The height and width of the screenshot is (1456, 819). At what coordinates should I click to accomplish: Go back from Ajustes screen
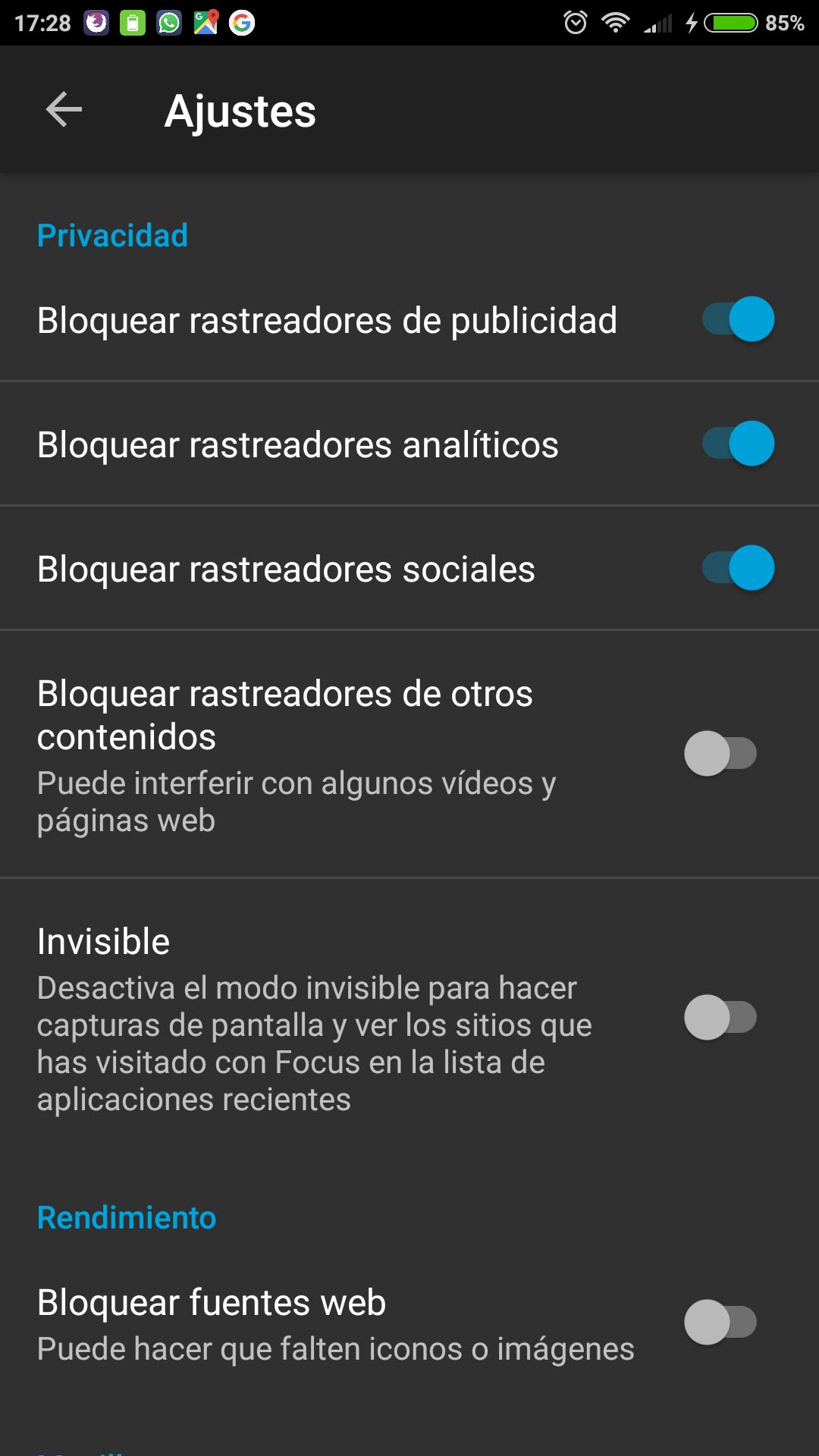[64, 111]
